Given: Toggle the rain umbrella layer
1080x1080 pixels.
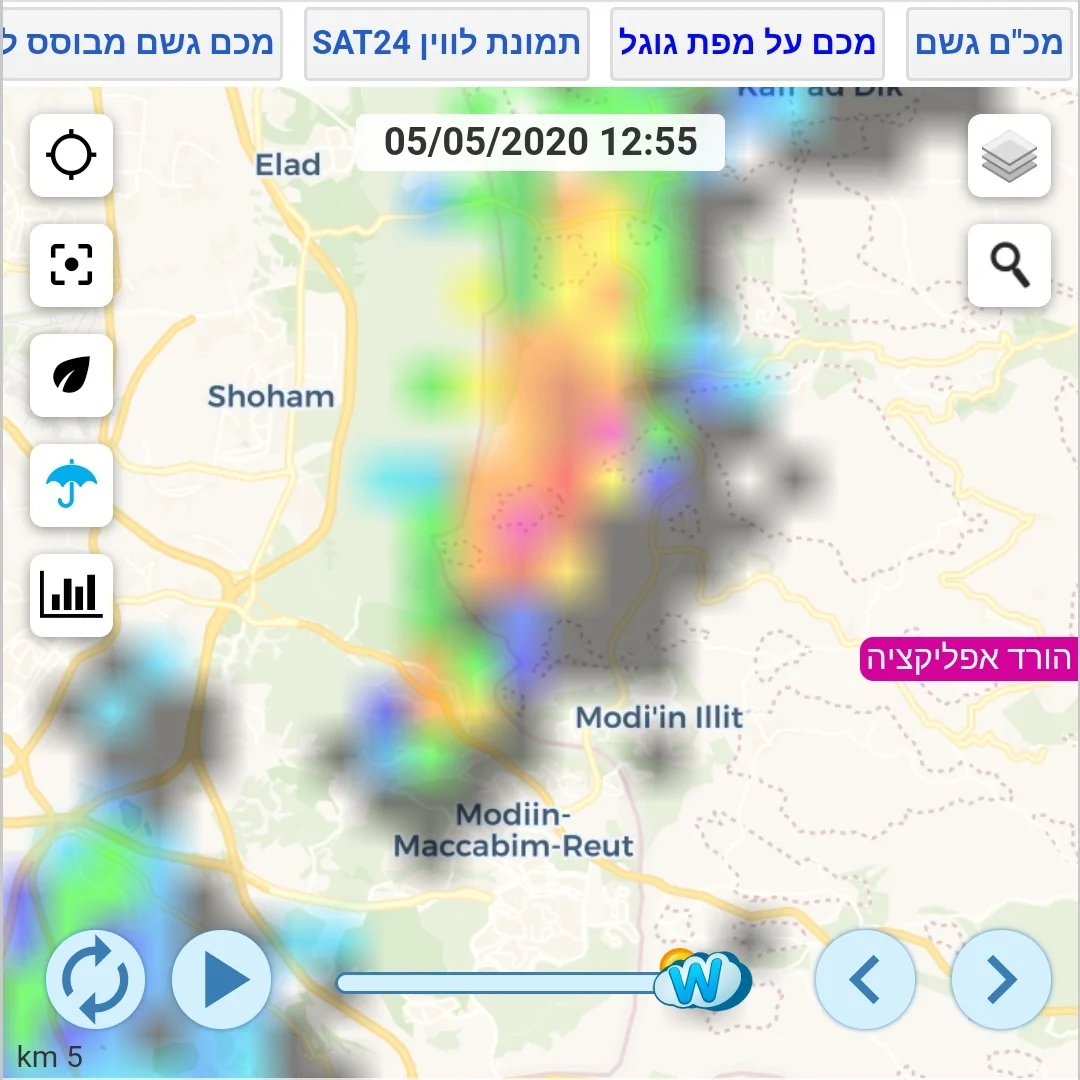Looking at the screenshot, I should [x=71, y=486].
